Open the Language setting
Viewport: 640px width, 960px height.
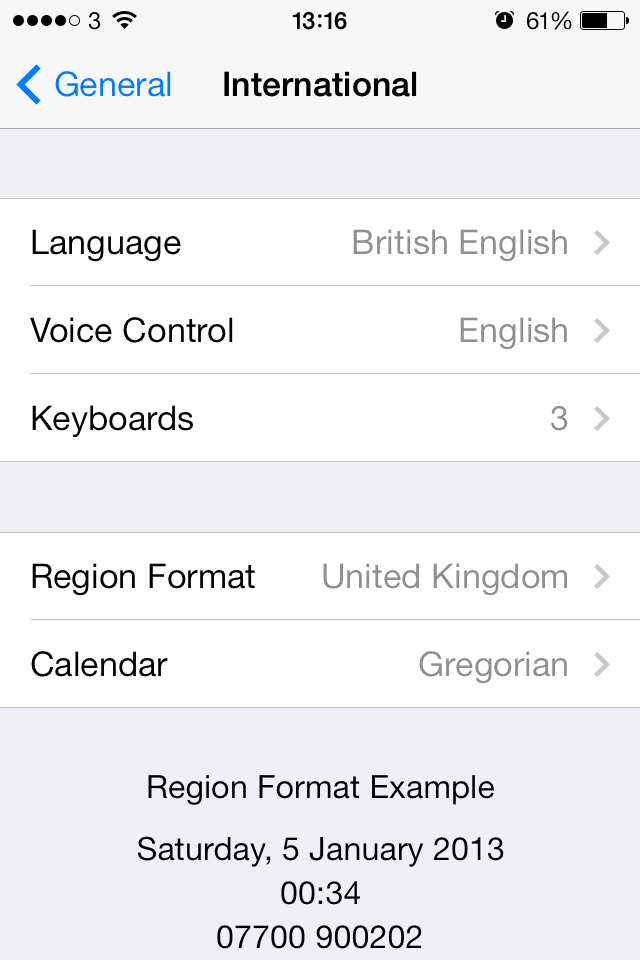coord(320,242)
